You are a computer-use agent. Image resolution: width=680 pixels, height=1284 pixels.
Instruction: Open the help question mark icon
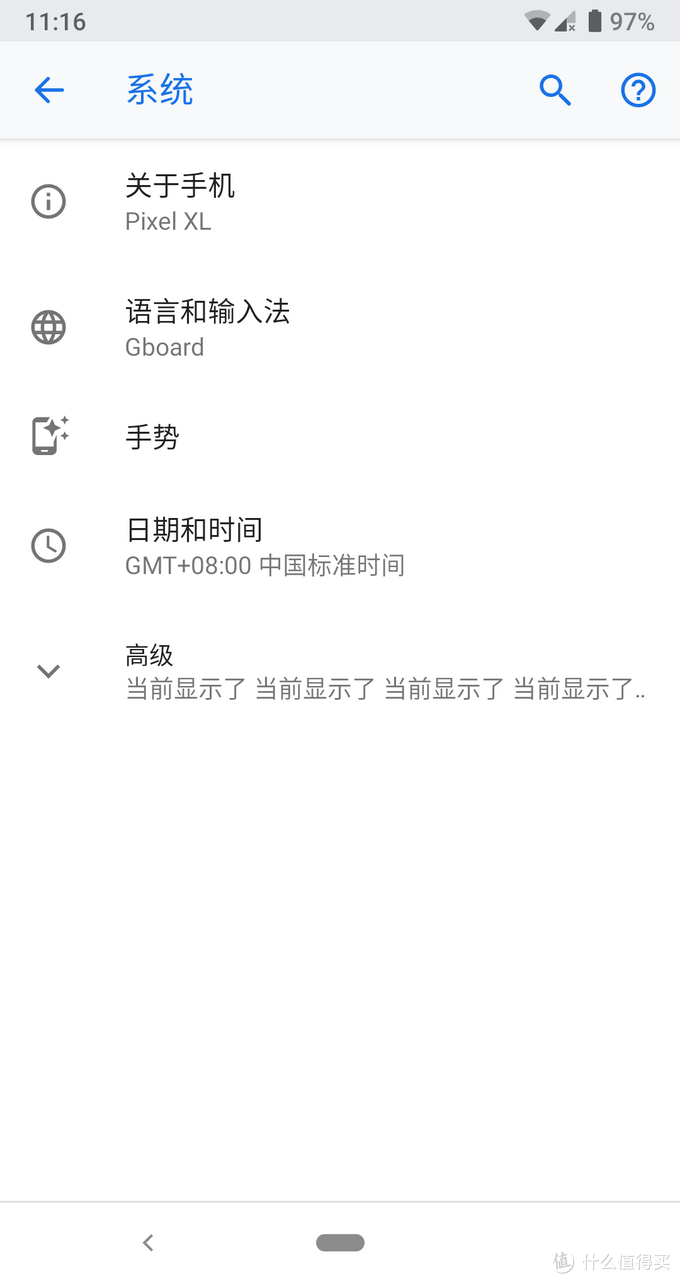pos(638,90)
